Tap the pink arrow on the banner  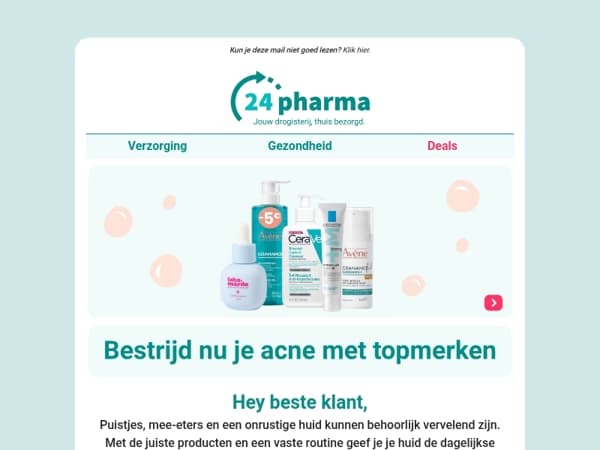493,303
